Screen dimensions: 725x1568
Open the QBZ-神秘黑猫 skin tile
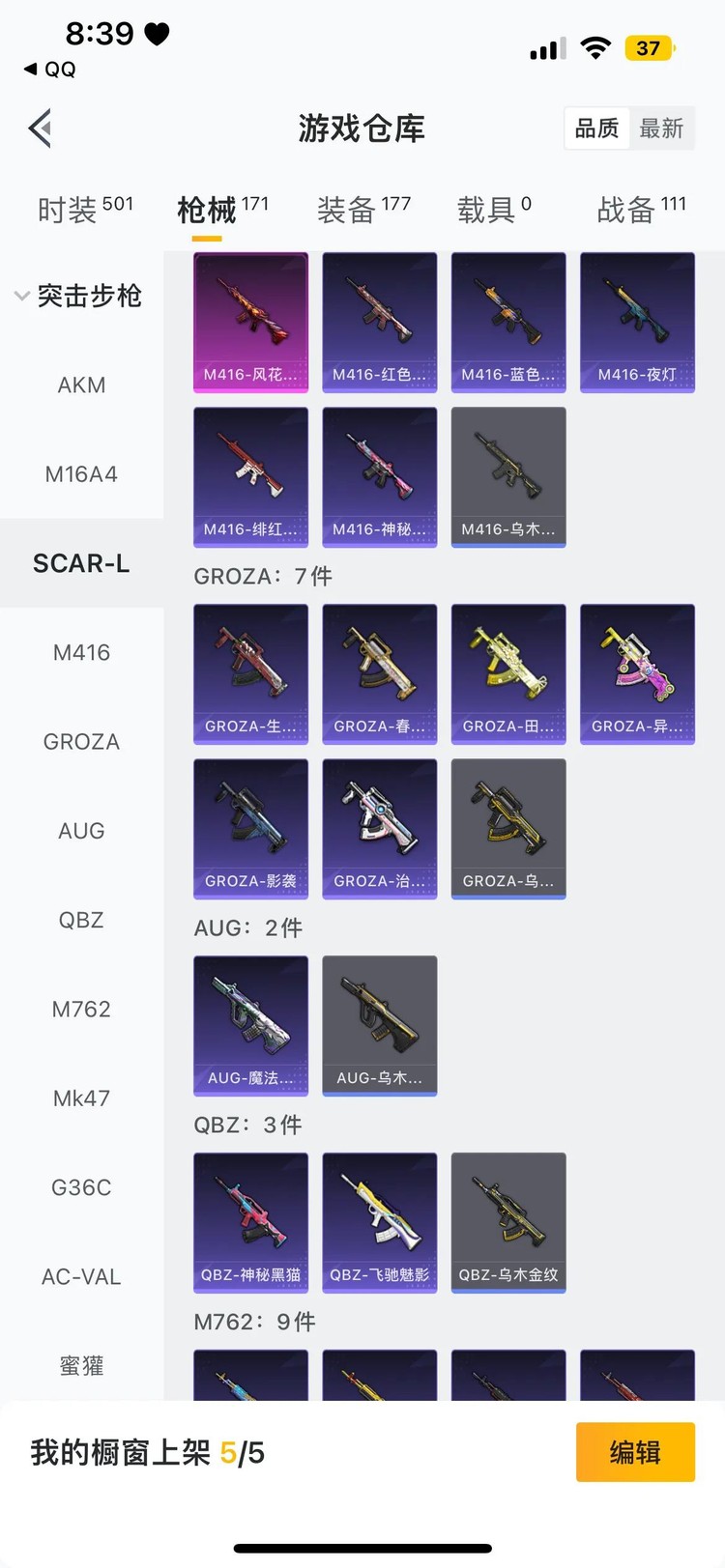(250, 1222)
